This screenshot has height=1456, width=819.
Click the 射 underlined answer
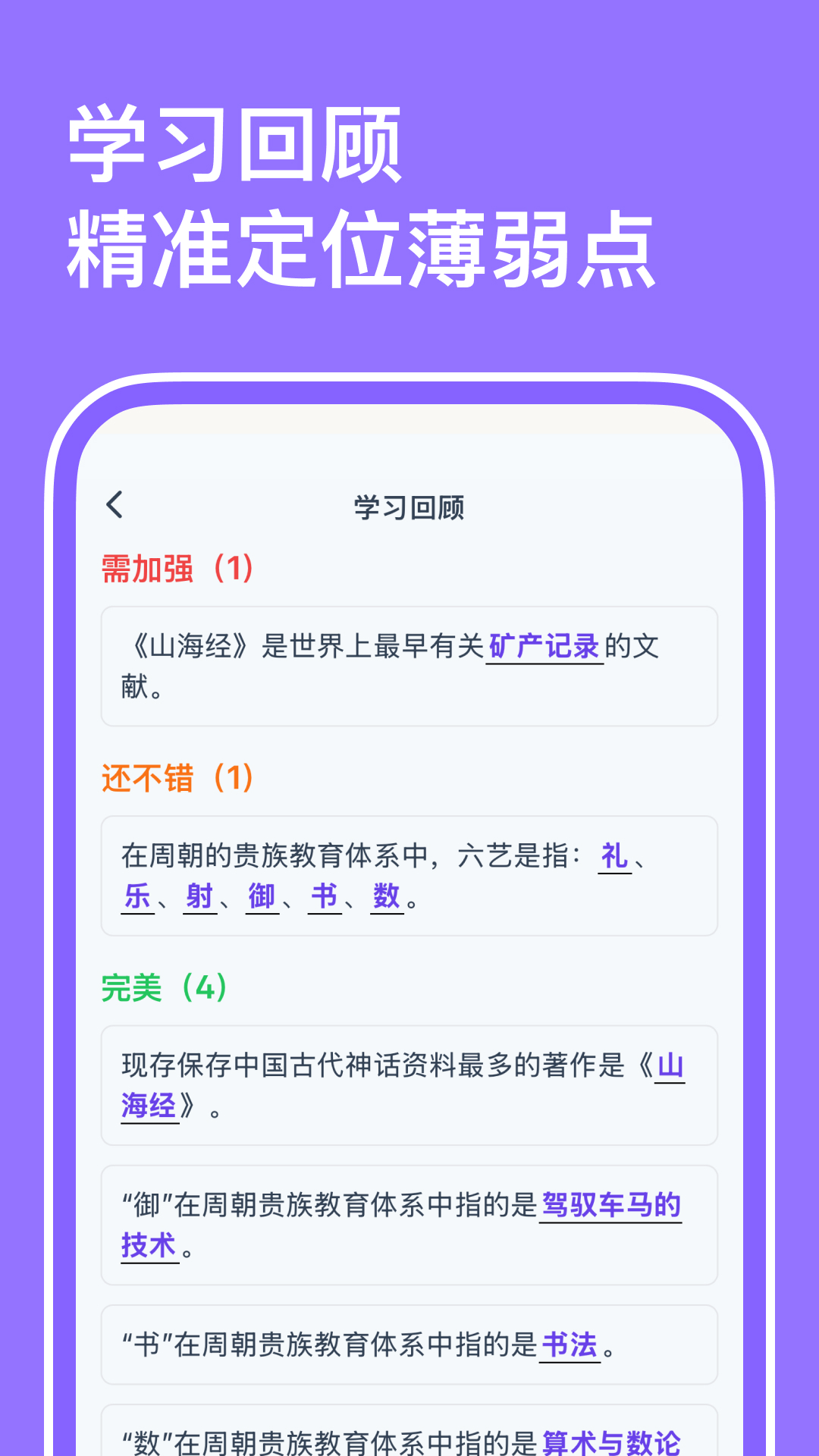[x=199, y=896]
